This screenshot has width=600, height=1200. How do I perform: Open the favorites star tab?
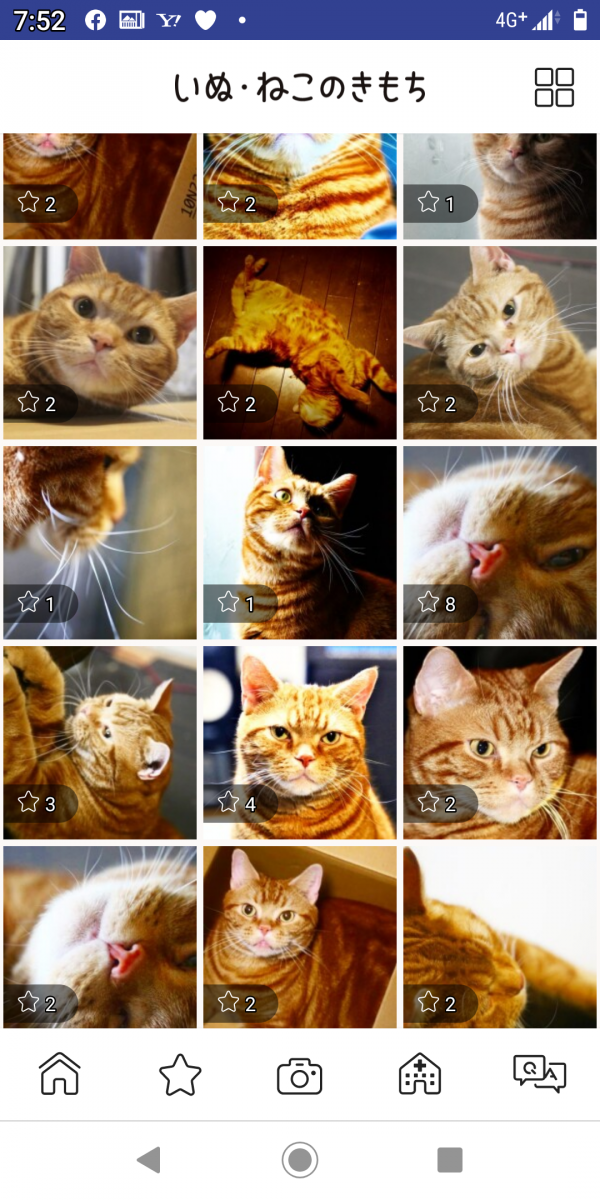coord(180,1075)
